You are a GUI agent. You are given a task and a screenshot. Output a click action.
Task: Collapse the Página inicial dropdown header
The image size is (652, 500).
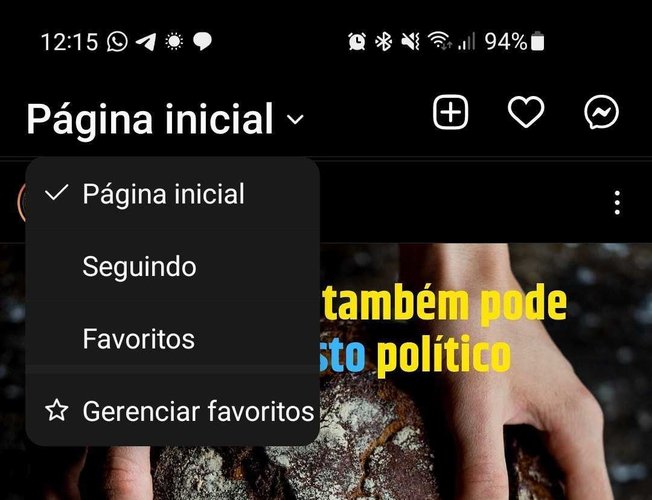(165, 120)
